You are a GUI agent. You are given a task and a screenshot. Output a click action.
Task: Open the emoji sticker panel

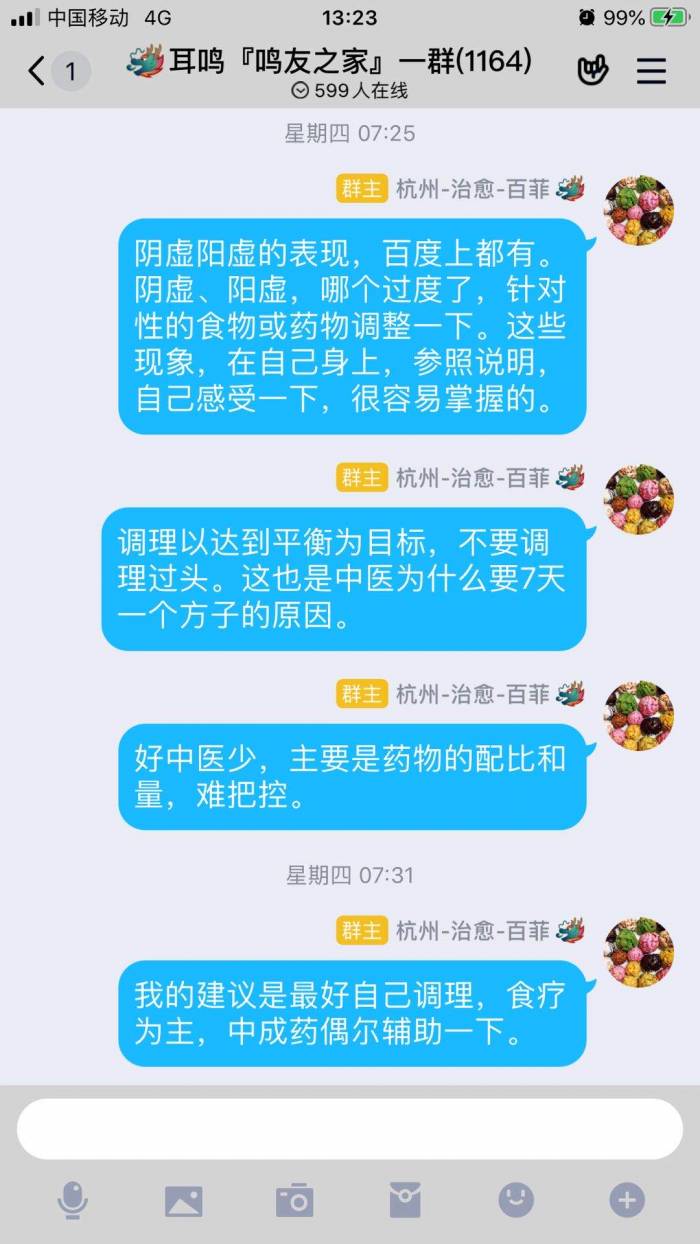coord(516,1200)
